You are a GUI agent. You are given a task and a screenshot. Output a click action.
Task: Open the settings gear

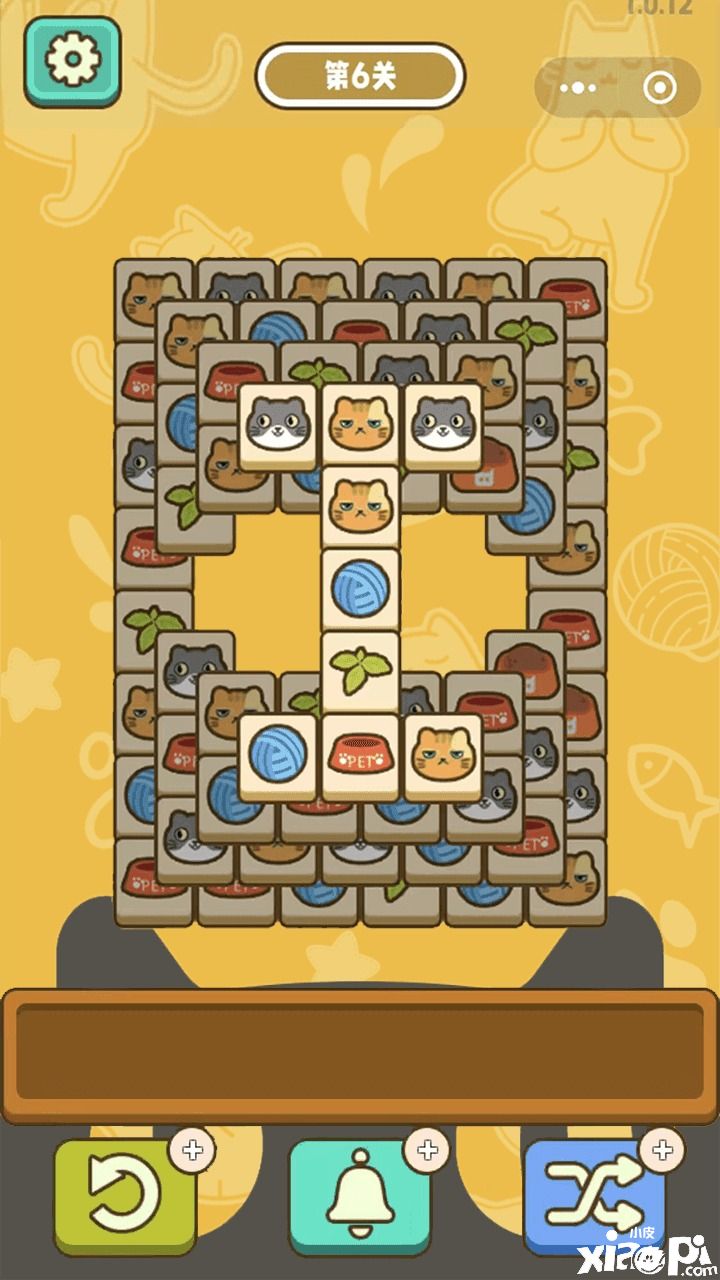tap(72, 62)
